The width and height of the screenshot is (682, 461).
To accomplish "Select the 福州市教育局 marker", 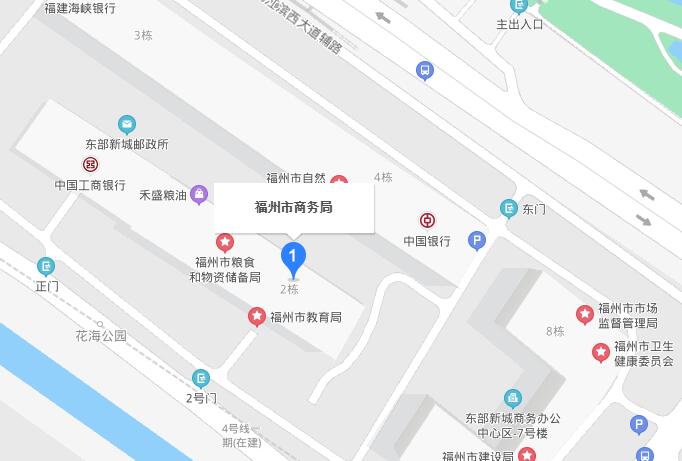I will click(x=257, y=317).
